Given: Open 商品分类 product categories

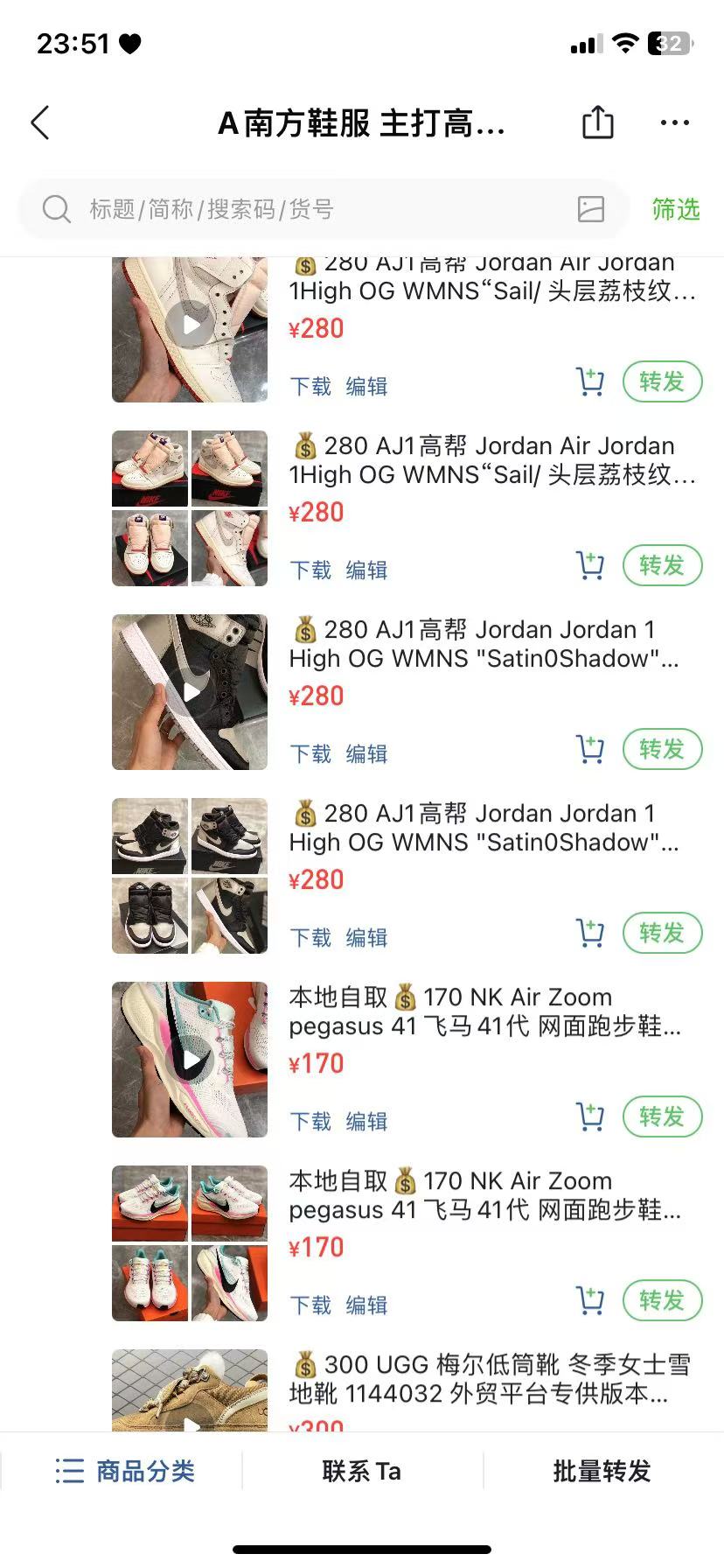Looking at the screenshot, I should coord(124,1471).
